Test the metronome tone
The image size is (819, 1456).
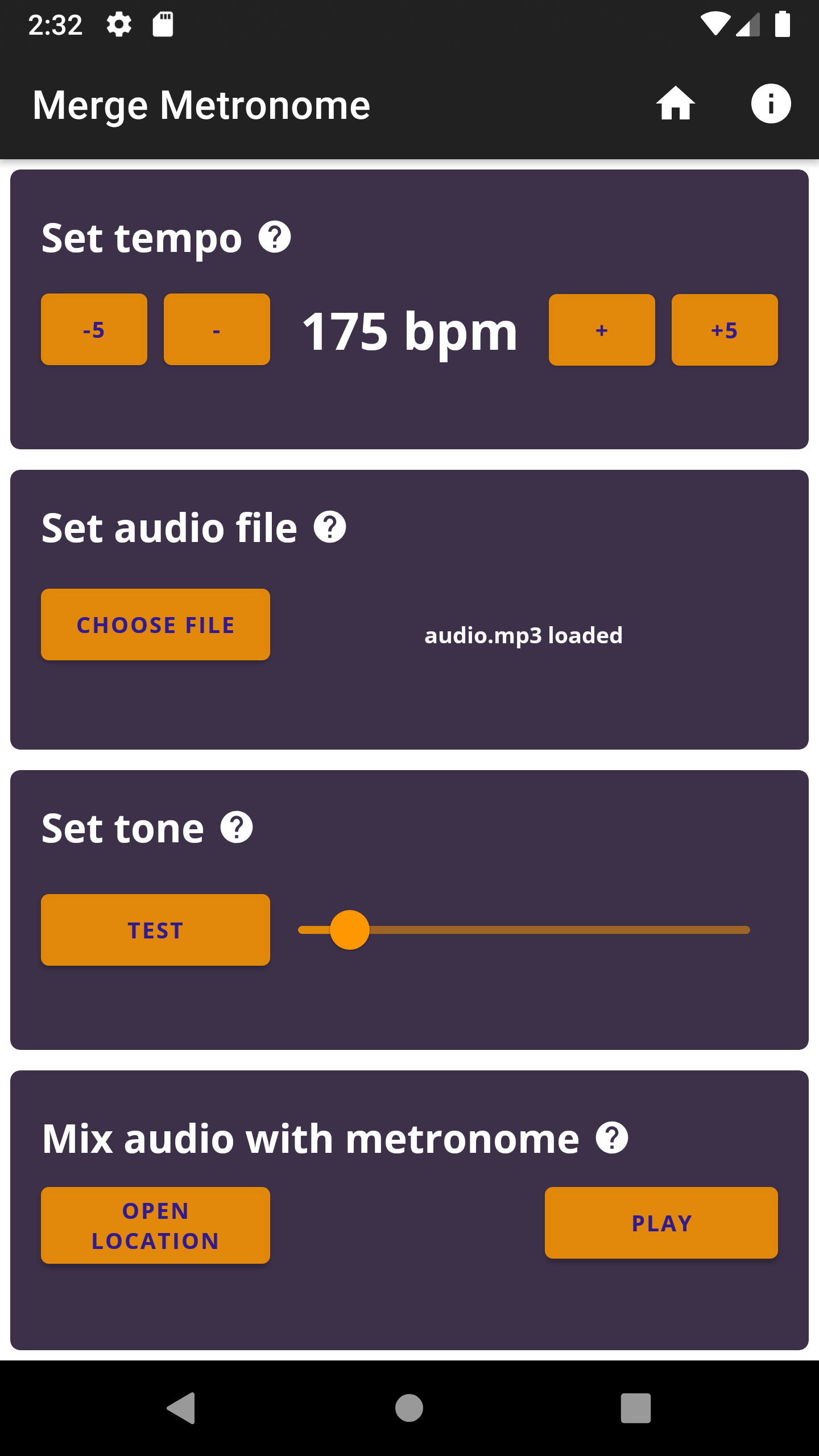point(155,929)
